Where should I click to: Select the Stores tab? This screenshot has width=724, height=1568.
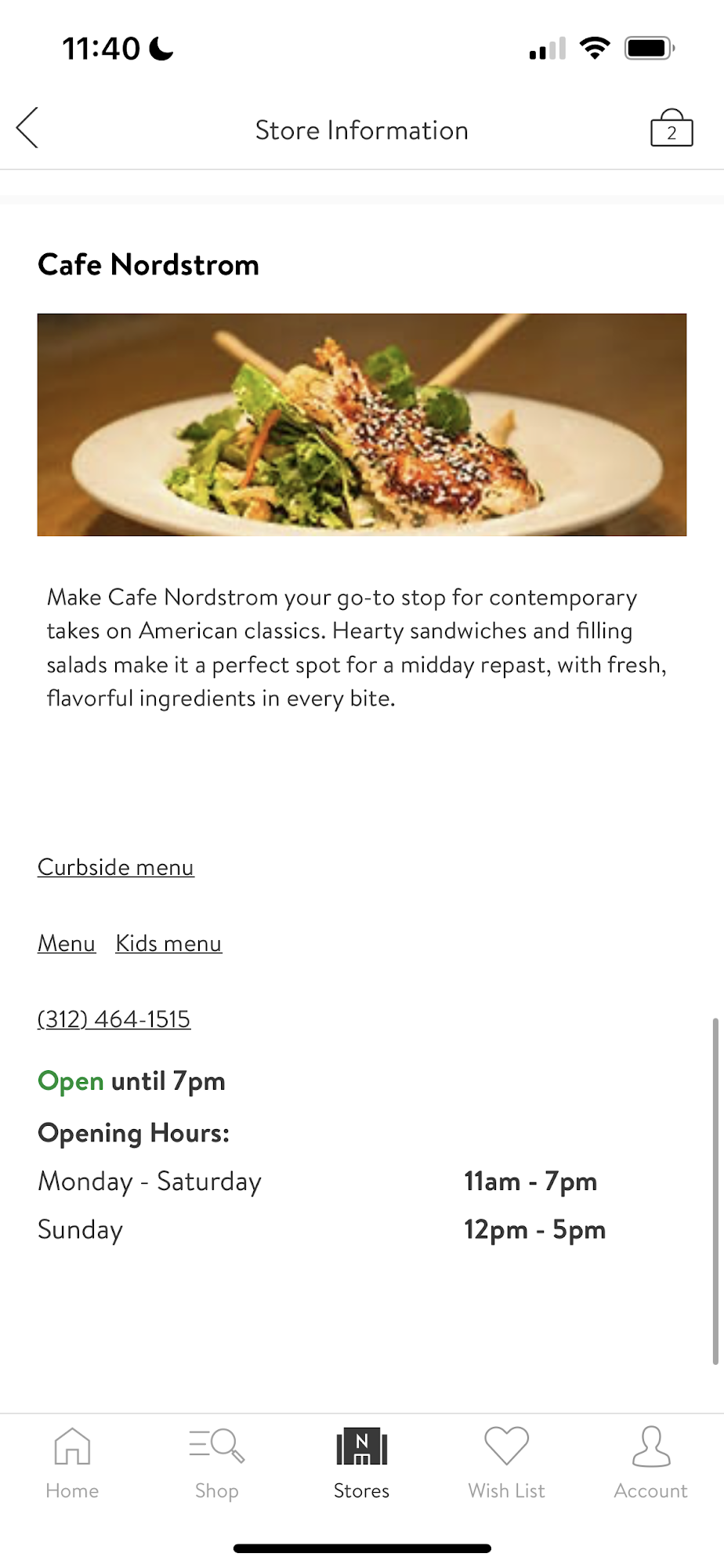(x=361, y=1461)
